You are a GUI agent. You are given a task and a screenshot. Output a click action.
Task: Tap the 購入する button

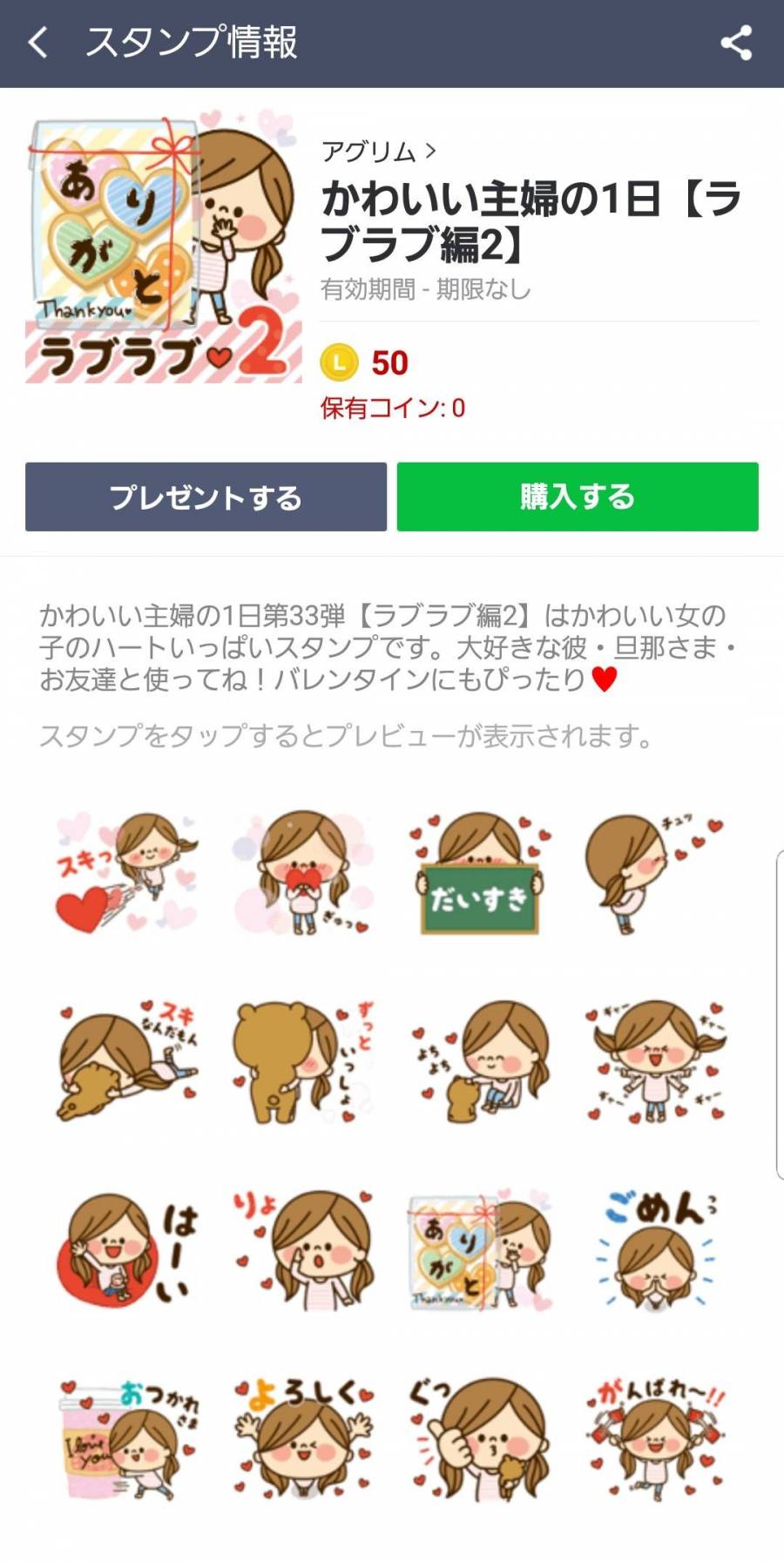click(578, 497)
